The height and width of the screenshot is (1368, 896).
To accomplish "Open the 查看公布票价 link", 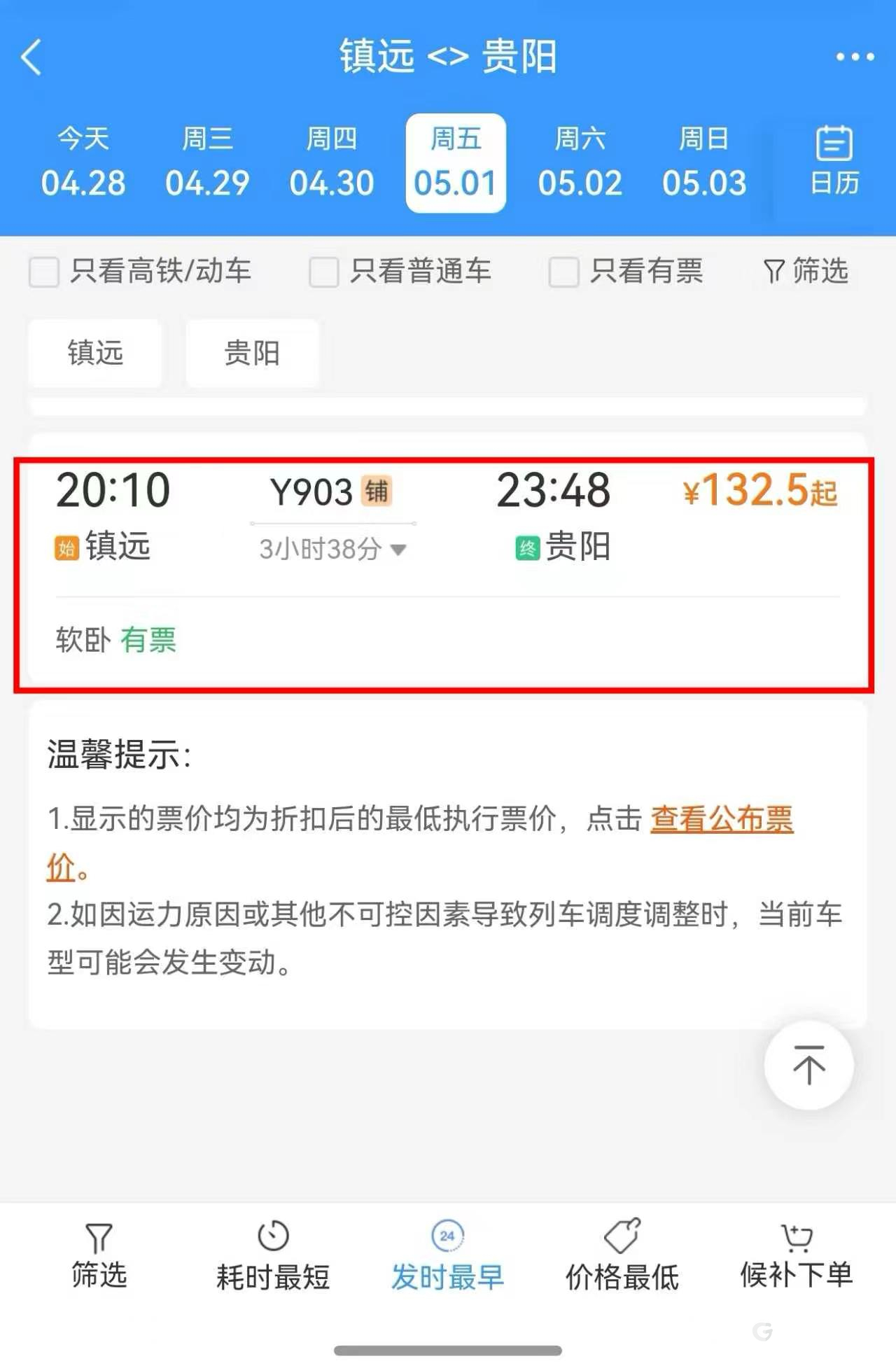I will [721, 818].
